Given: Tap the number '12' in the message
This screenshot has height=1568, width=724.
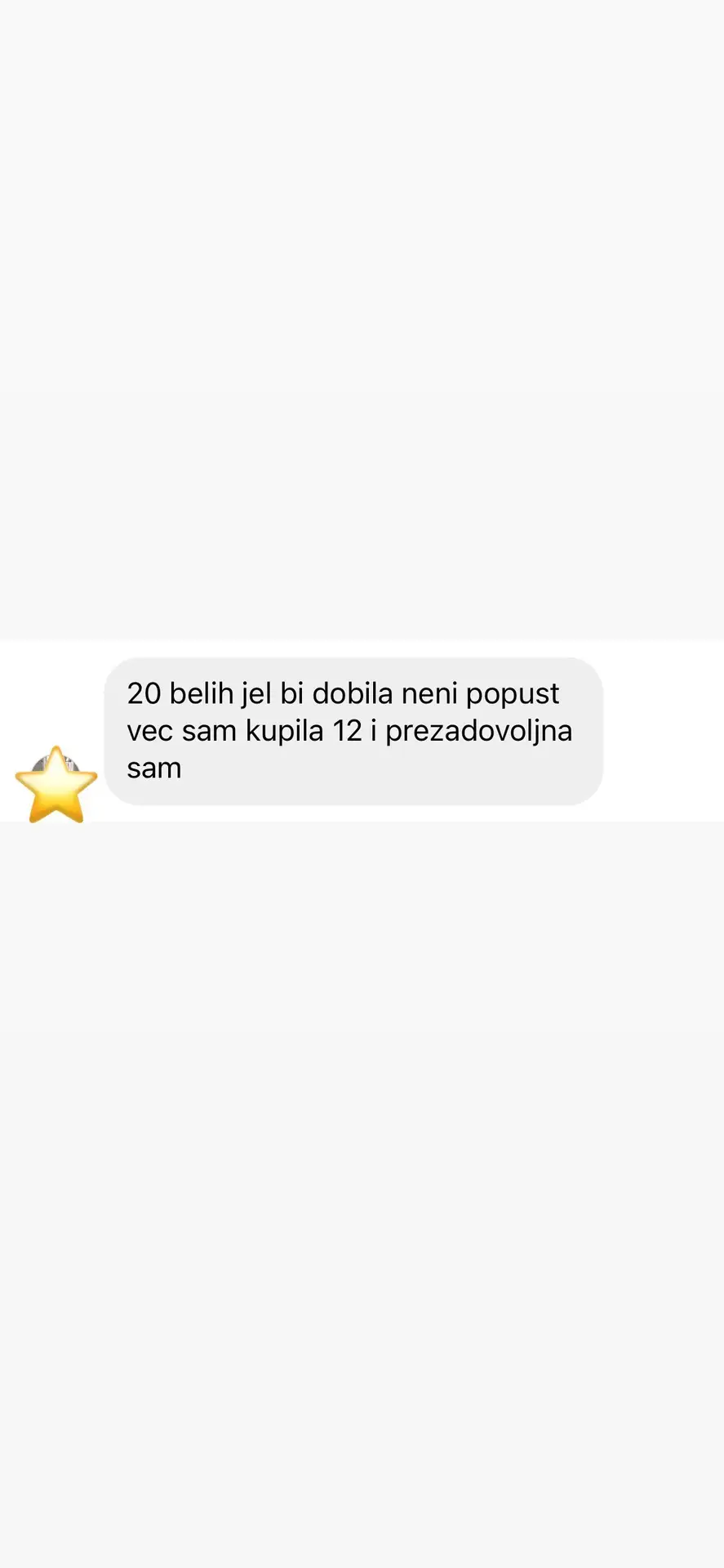Looking at the screenshot, I should point(358,731).
